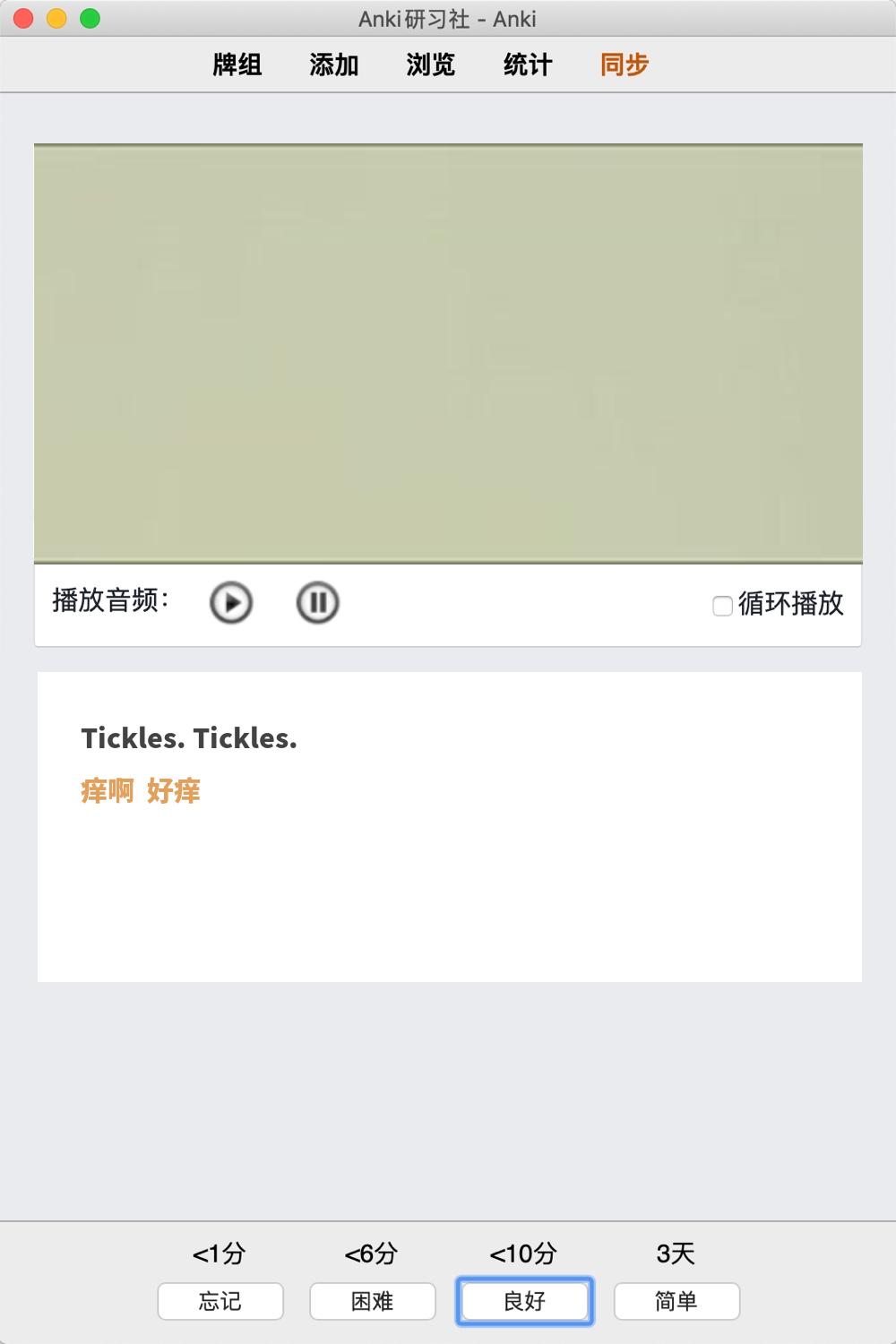Enable the 循环播放 loop checkbox
The width and height of the screenshot is (896, 1344).
tap(722, 606)
